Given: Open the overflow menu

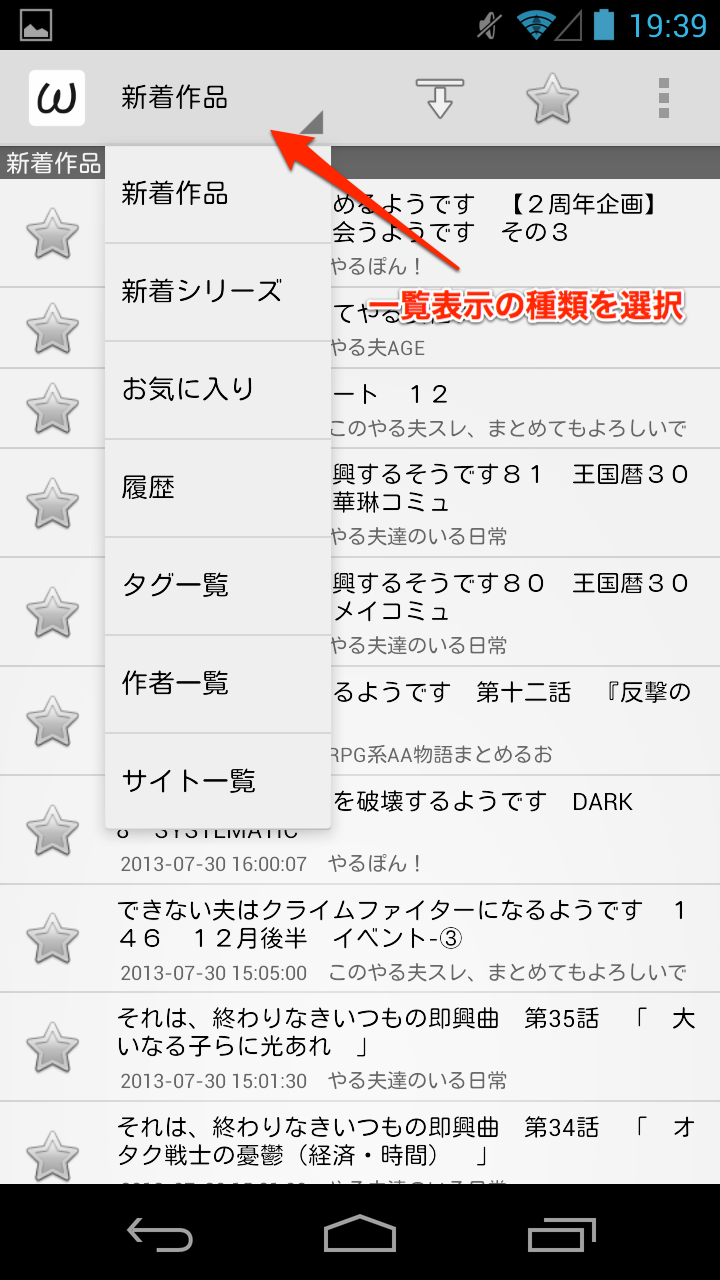Looking at the screenshot, I should (663, 98).
